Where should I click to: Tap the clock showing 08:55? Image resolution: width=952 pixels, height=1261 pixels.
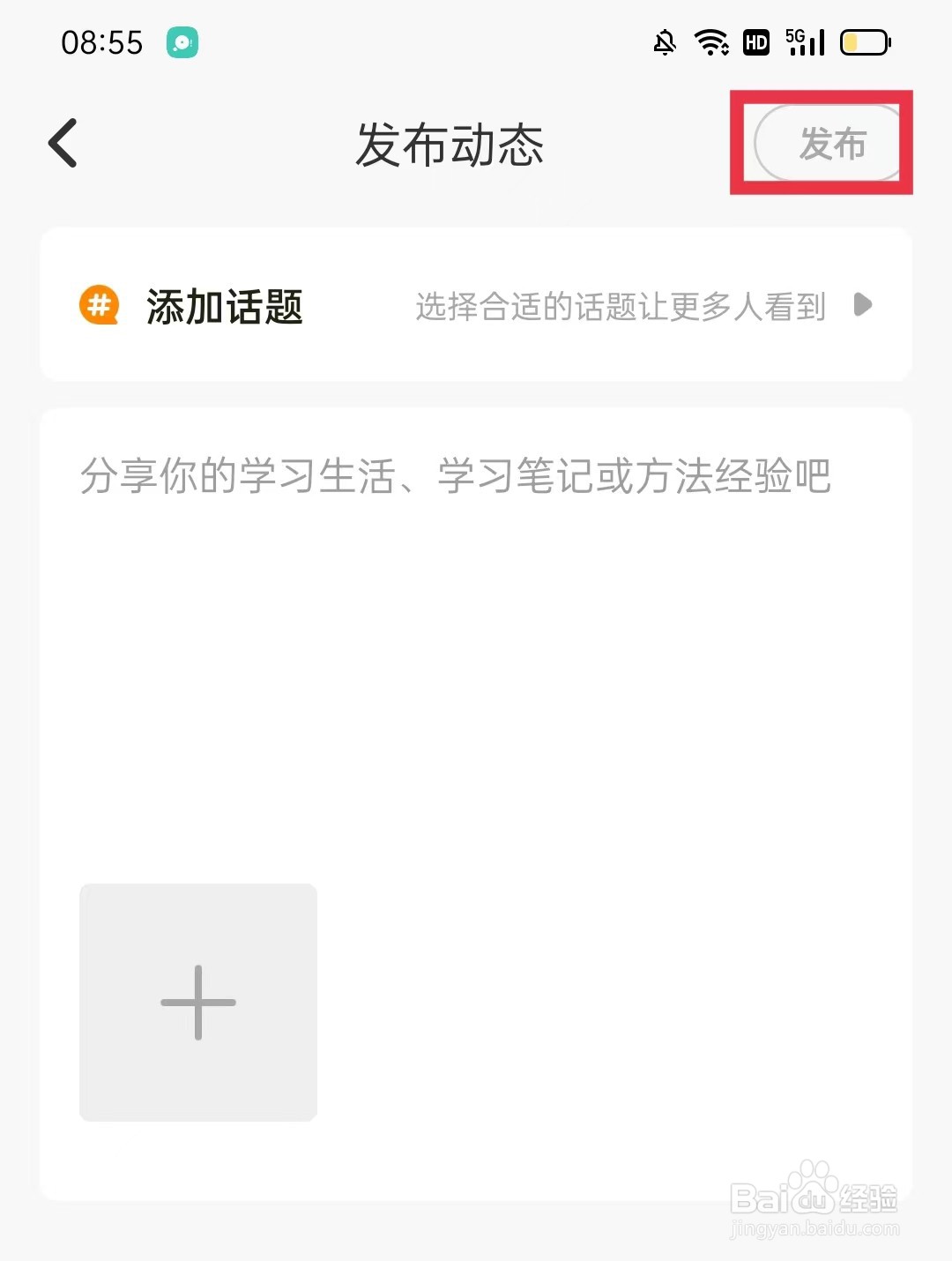point(103,42)
